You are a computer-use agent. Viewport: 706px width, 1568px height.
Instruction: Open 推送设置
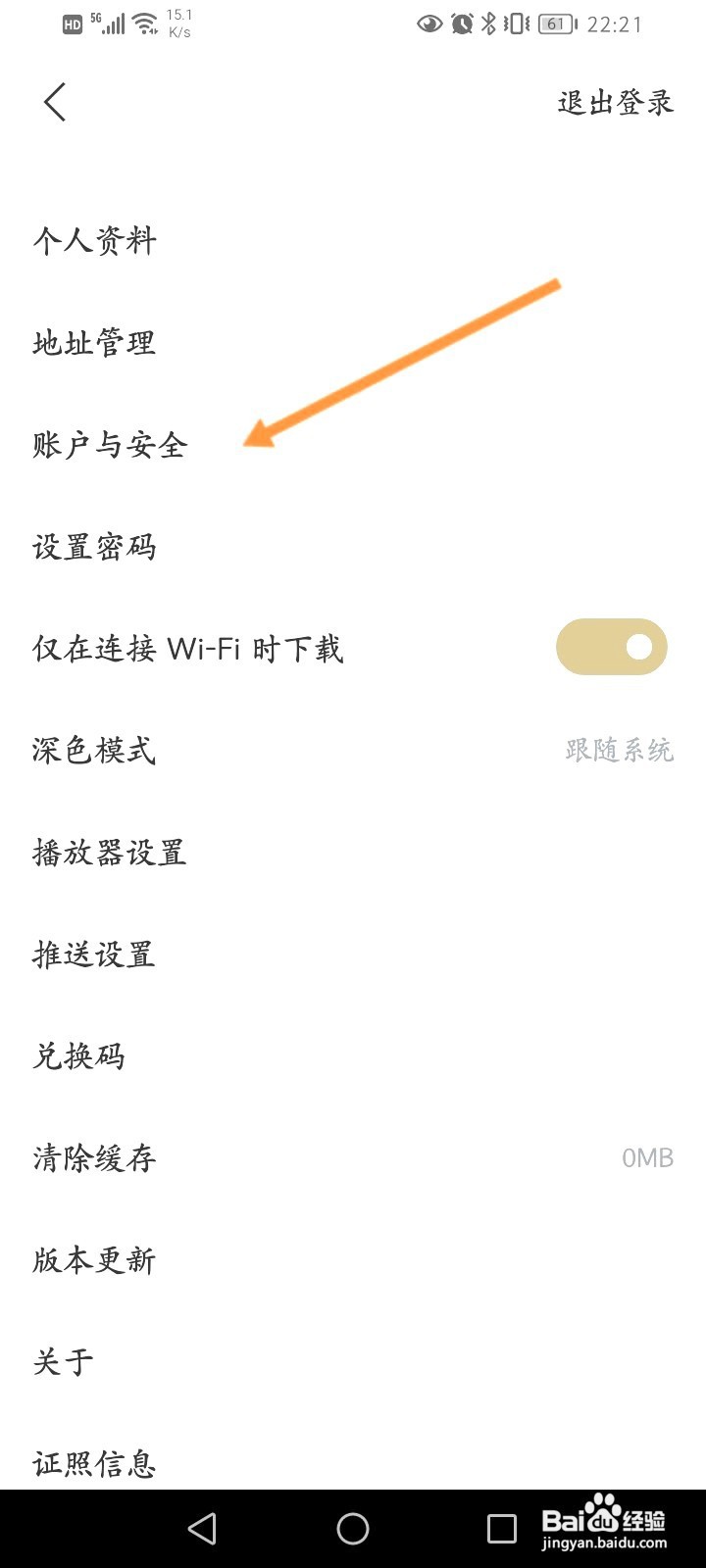pyautogui.click(x=353, y=955)
